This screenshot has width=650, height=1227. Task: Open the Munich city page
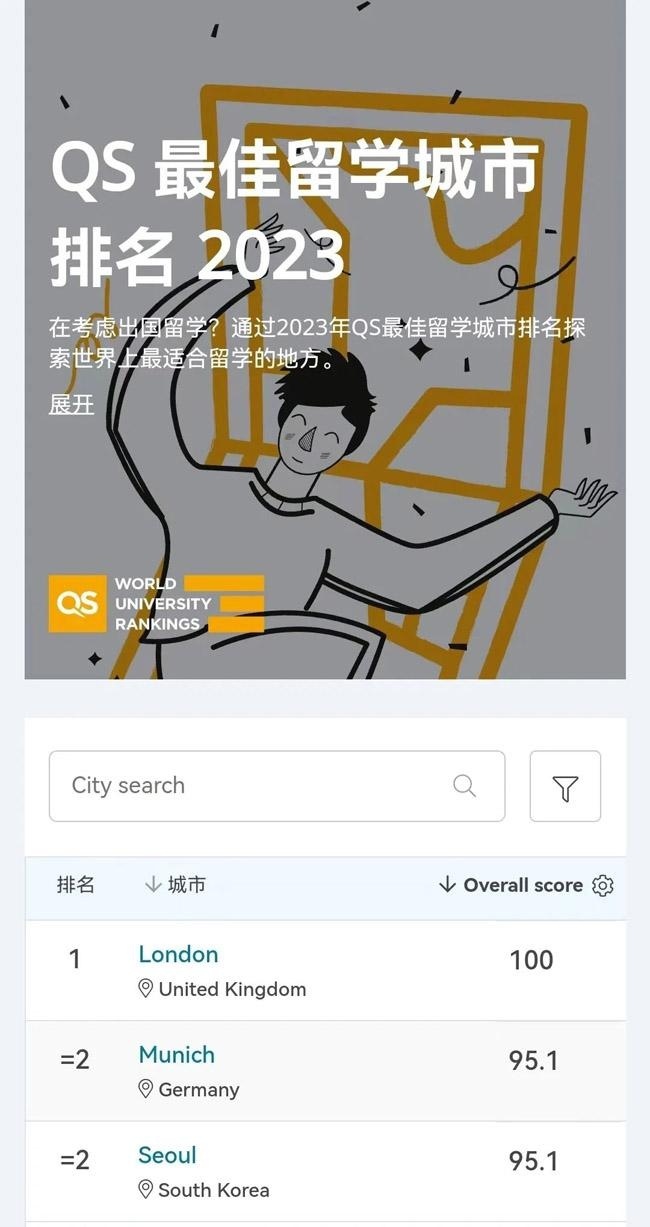click(x=176, y=1054)
